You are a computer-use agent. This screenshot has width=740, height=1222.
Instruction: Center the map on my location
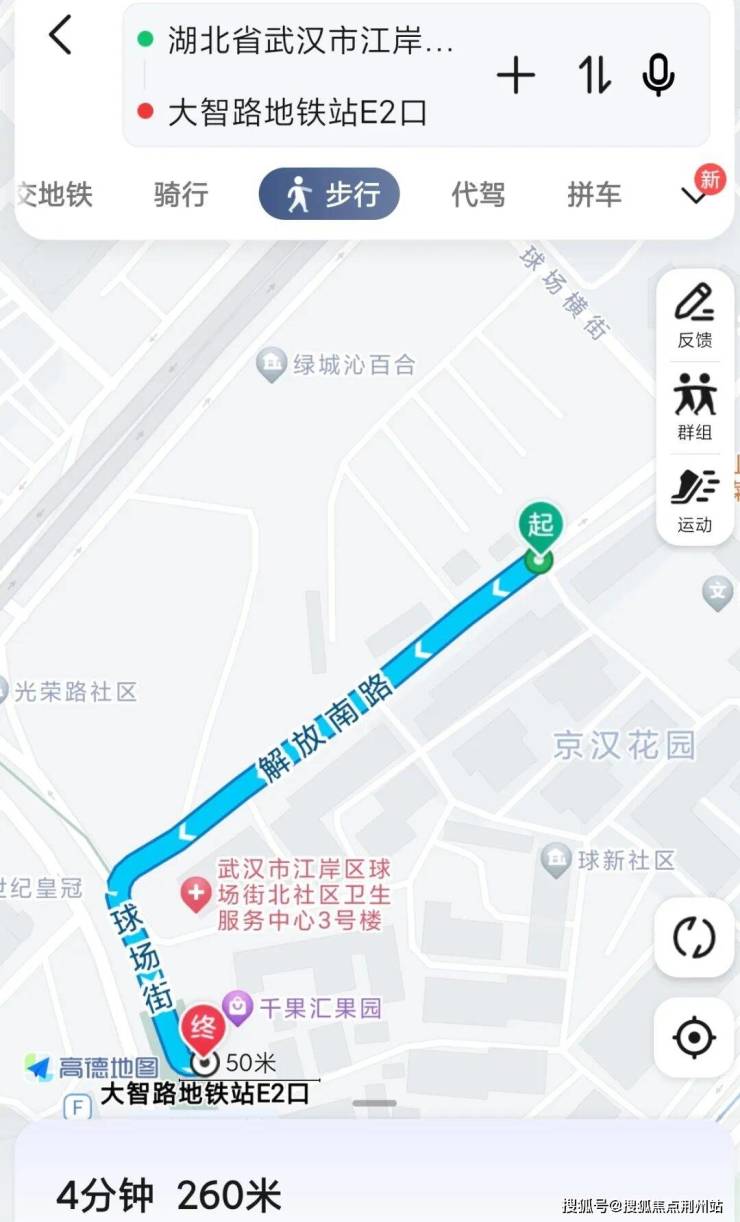tap(694, 1038)
